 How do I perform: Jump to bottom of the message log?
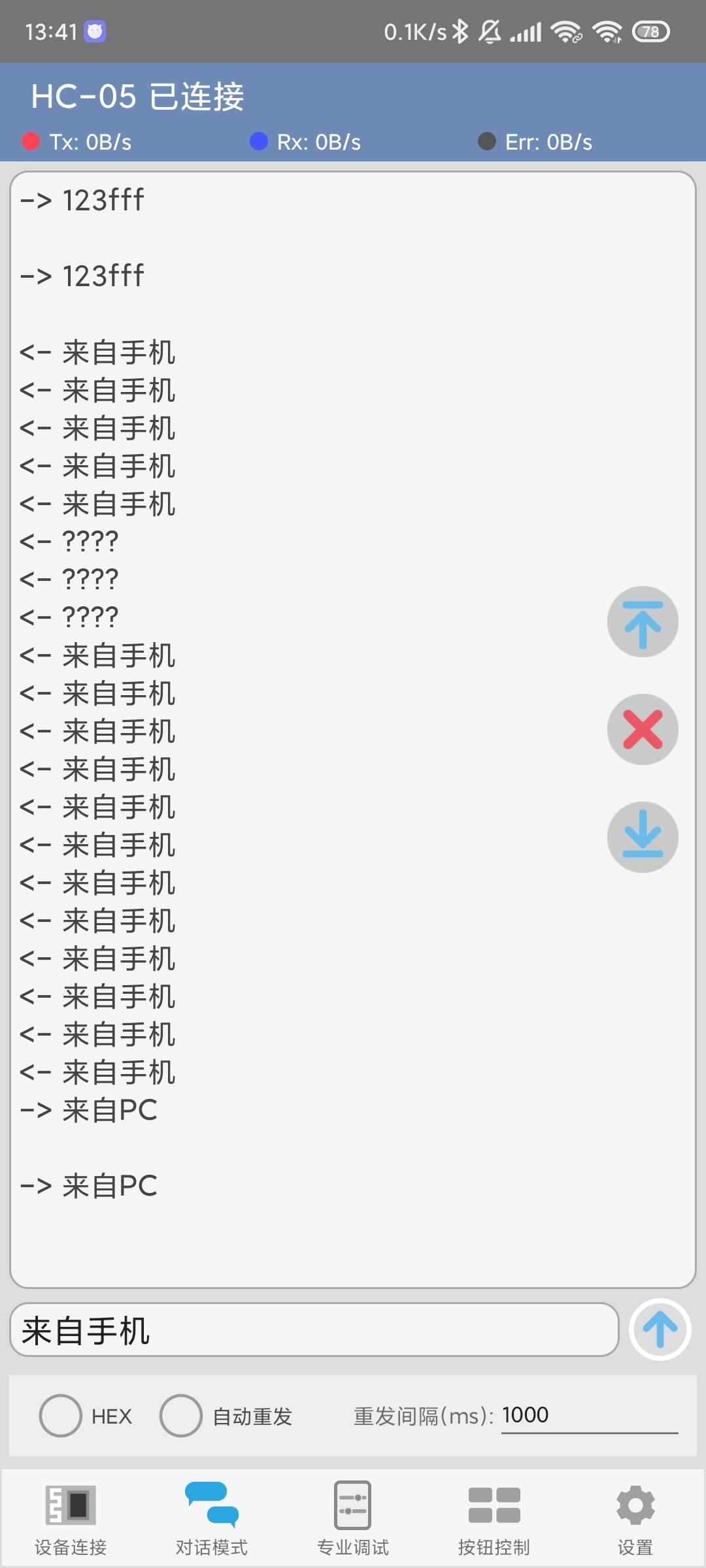643,837
